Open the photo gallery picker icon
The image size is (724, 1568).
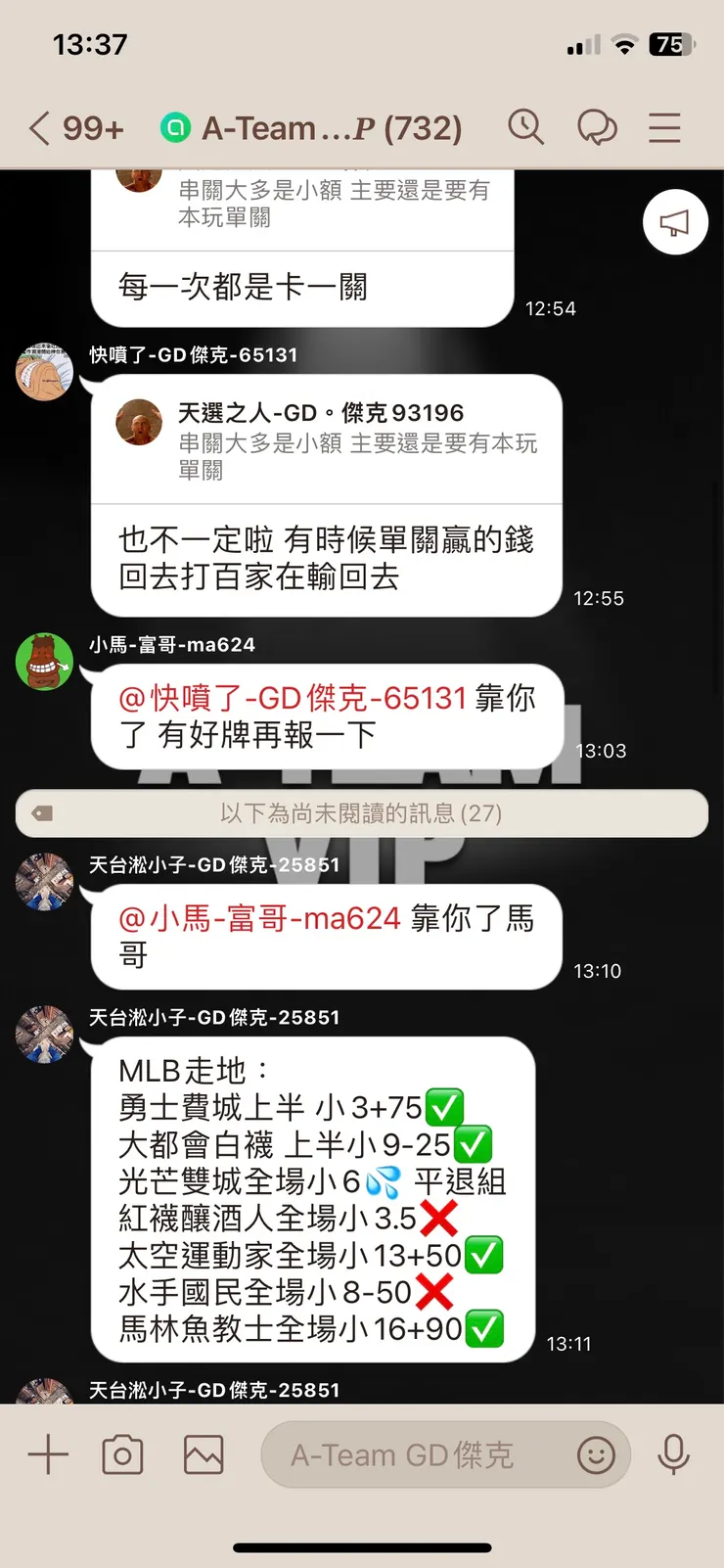(x=203, y=1454)
